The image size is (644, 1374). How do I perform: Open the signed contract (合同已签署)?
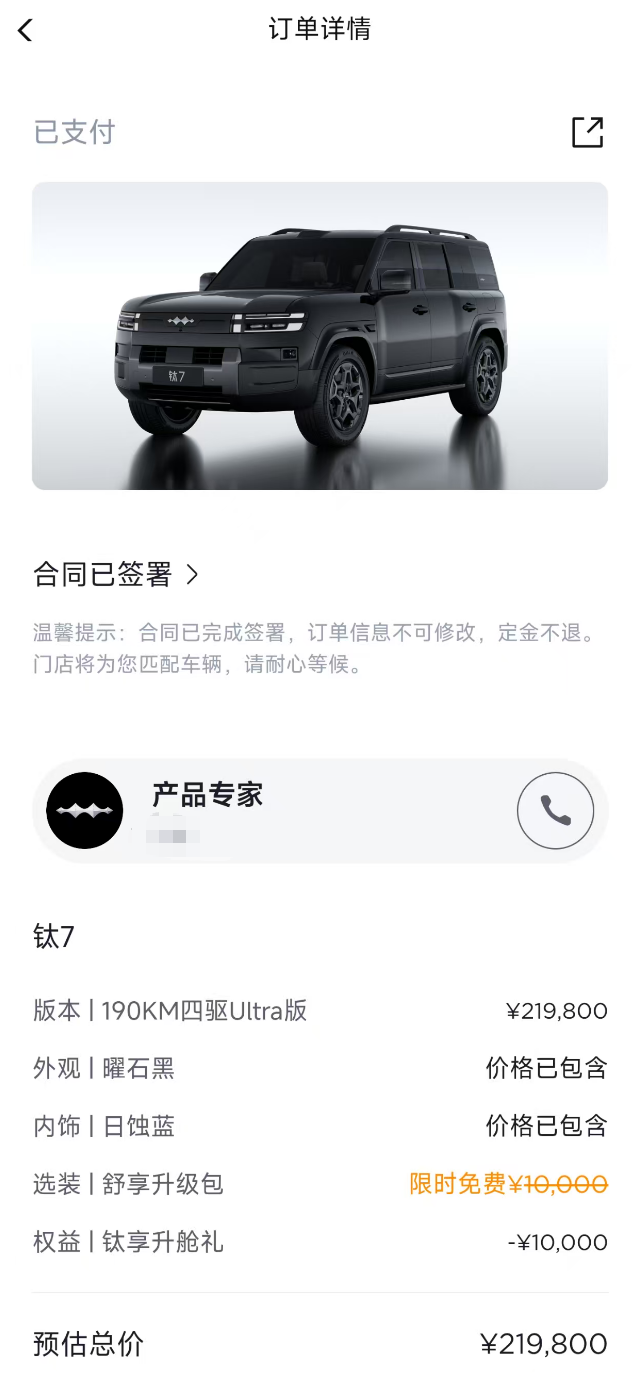pos(116,574)
